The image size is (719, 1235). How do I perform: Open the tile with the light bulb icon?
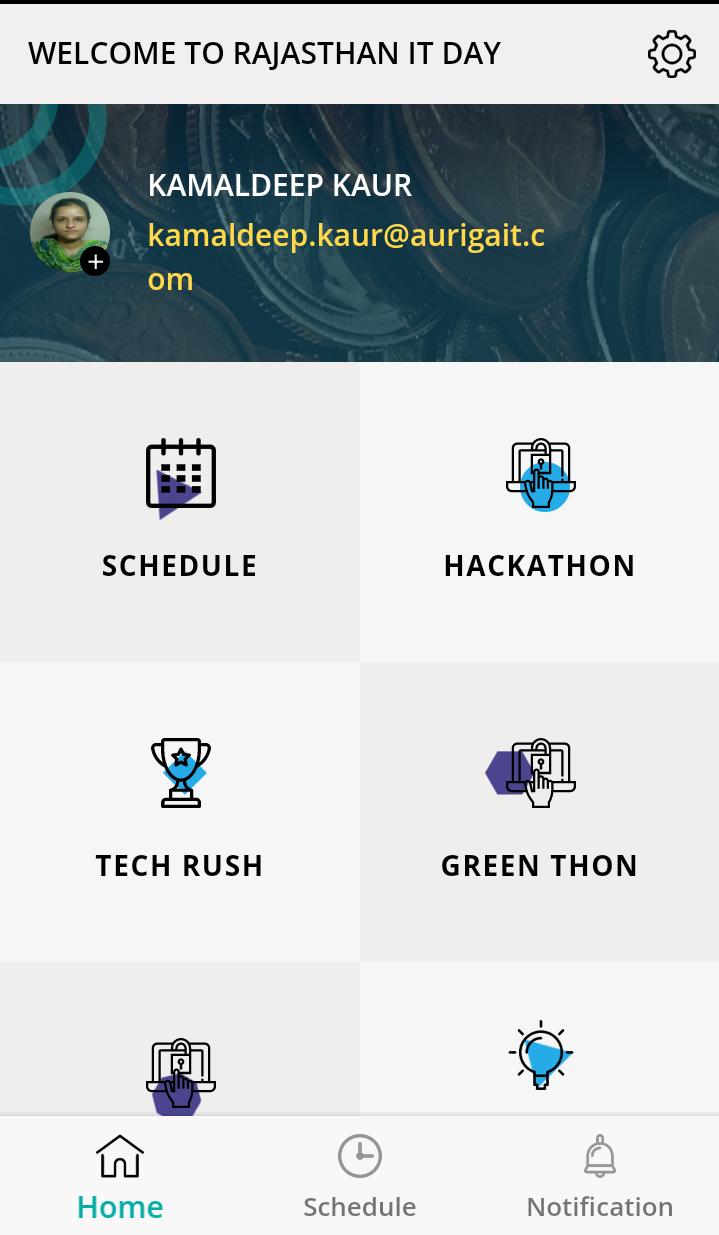click(x=540, y=1055)
